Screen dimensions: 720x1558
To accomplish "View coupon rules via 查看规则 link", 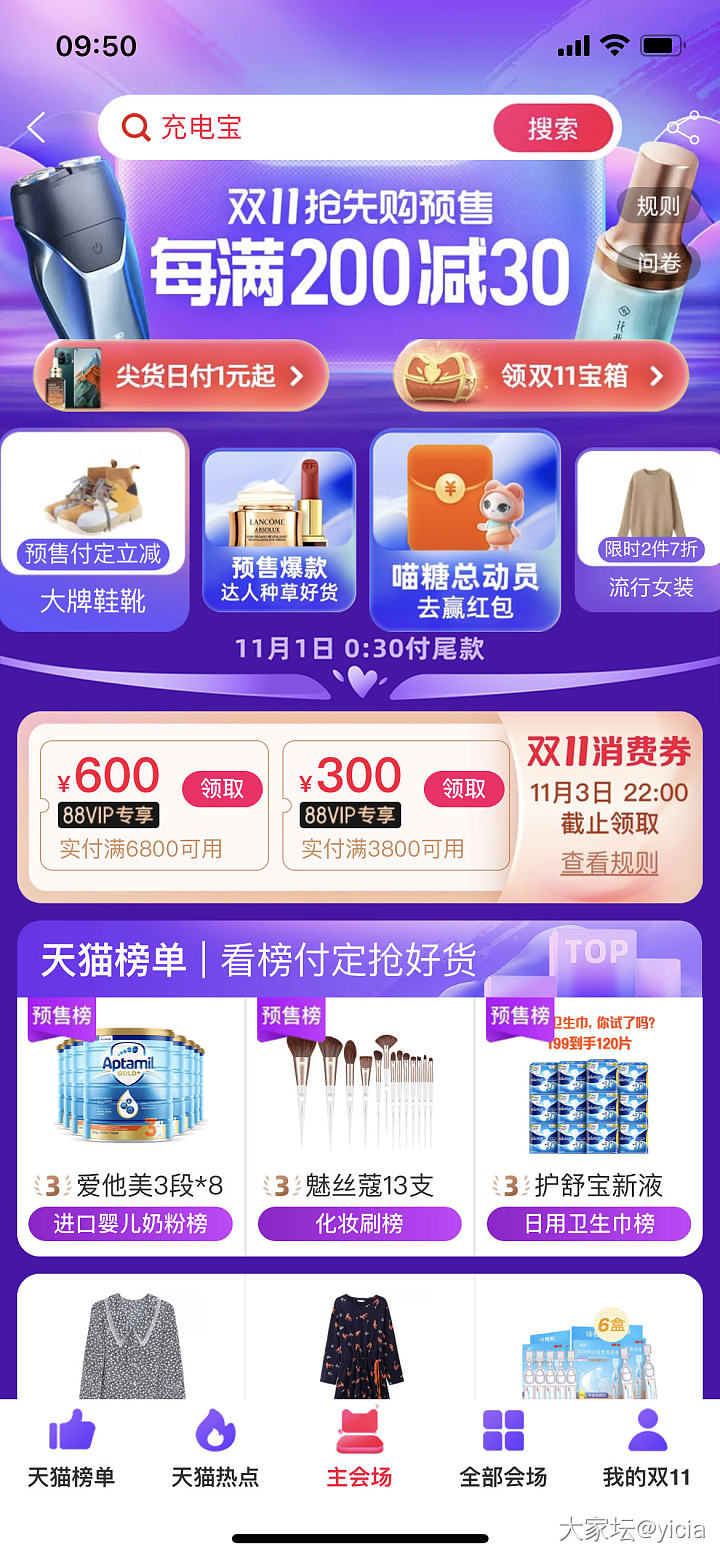I will (x=609, y=862).
